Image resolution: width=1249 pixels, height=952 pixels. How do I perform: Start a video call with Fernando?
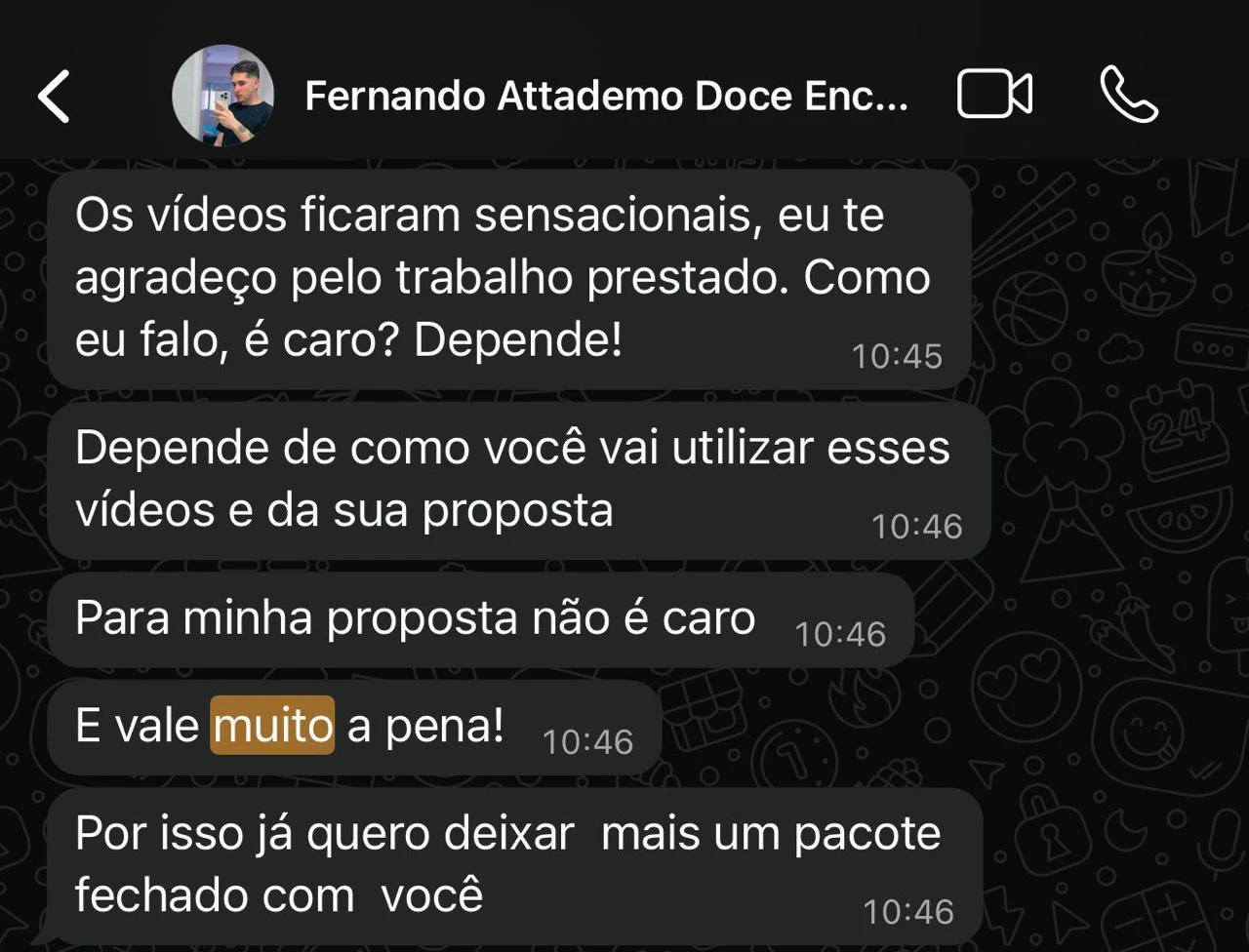click(x=994, y=95)
